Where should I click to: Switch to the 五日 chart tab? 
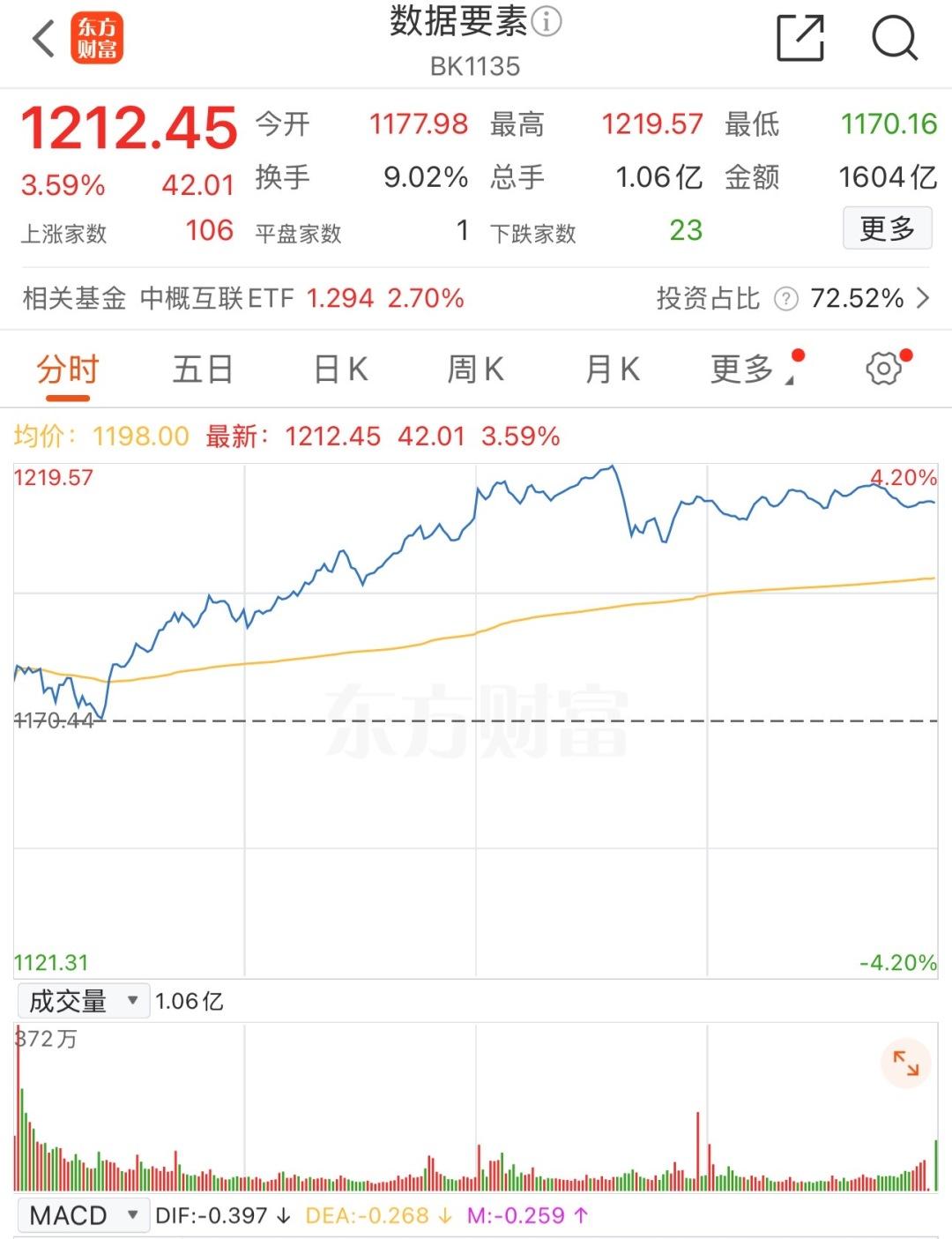203,369
